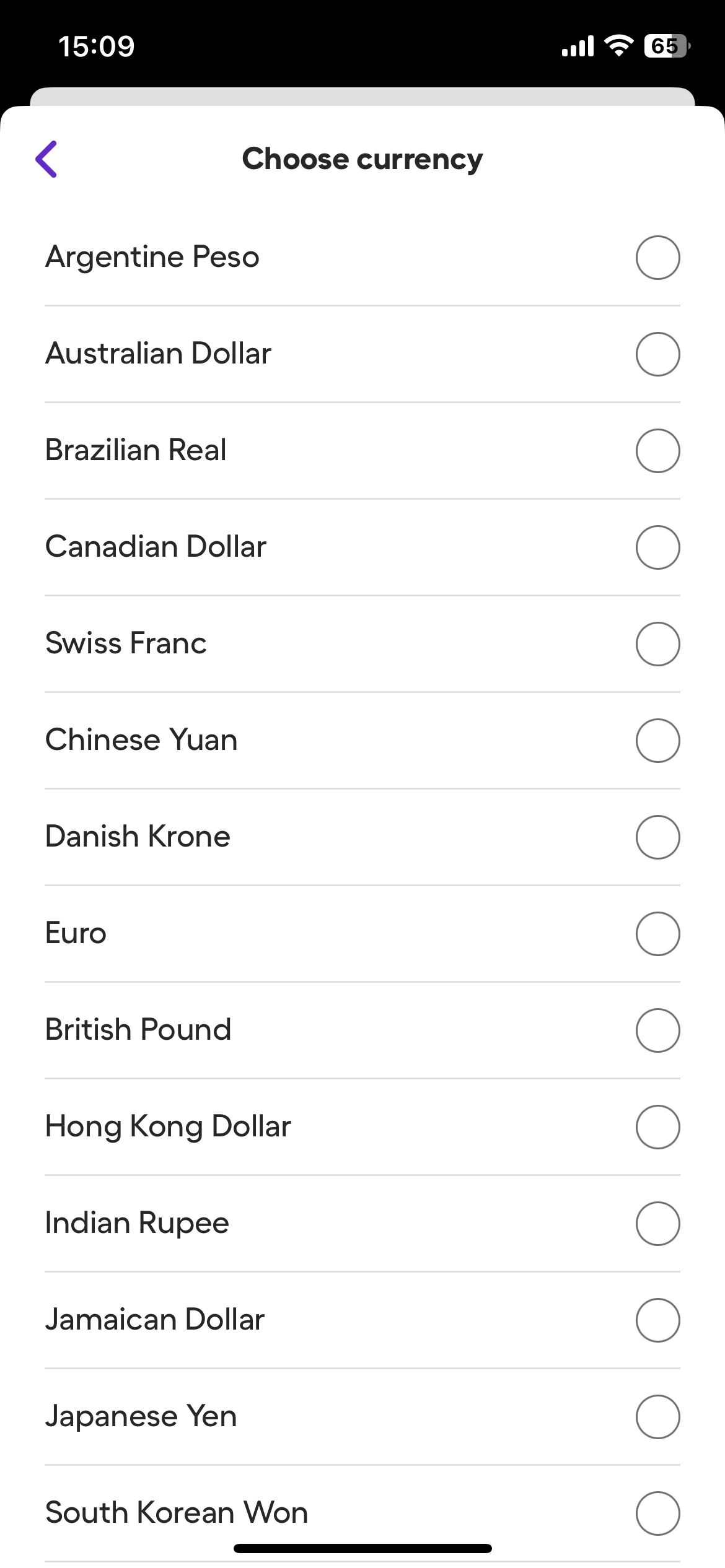Choose Euro as currency
The image size is (725, 1568).
[x=657, y=934]
